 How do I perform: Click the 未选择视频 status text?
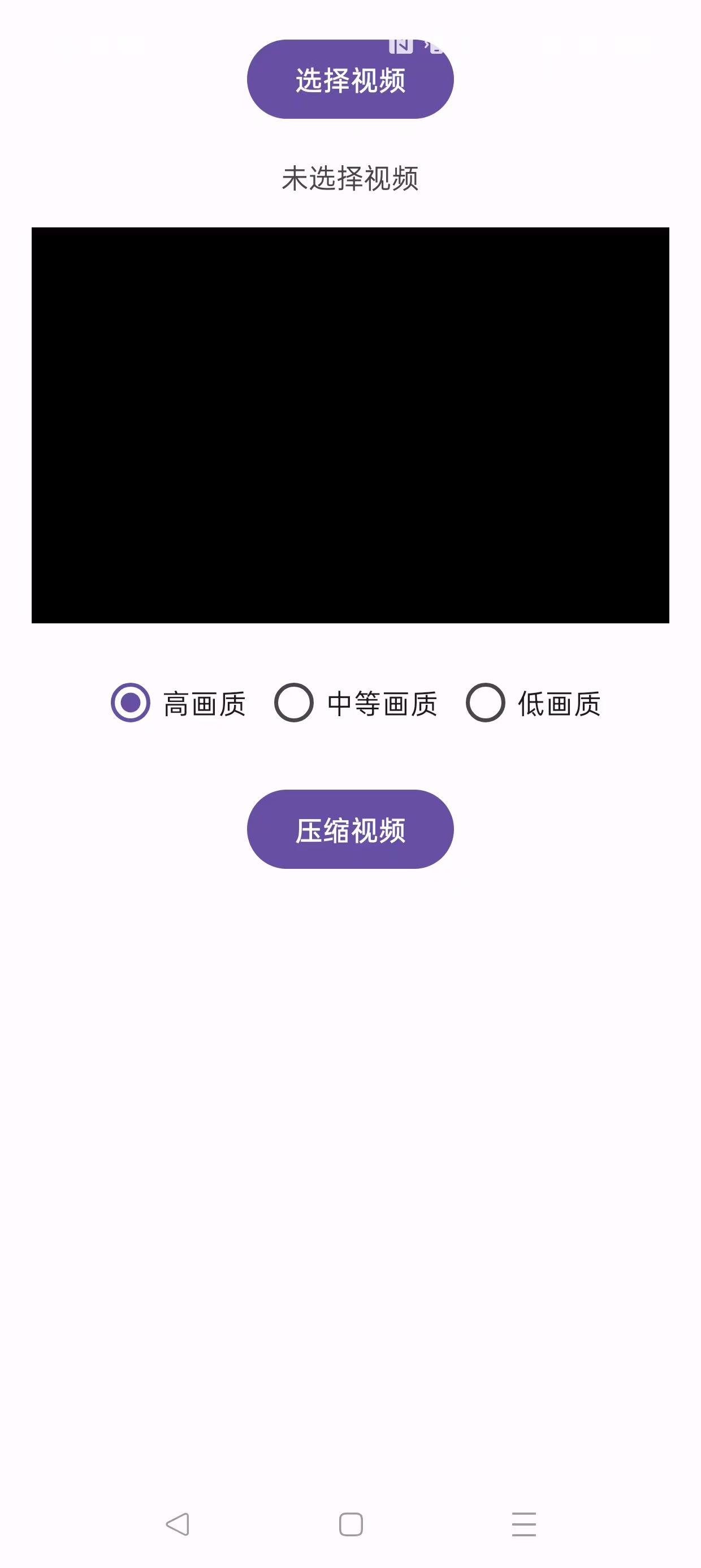coord(350,177)
